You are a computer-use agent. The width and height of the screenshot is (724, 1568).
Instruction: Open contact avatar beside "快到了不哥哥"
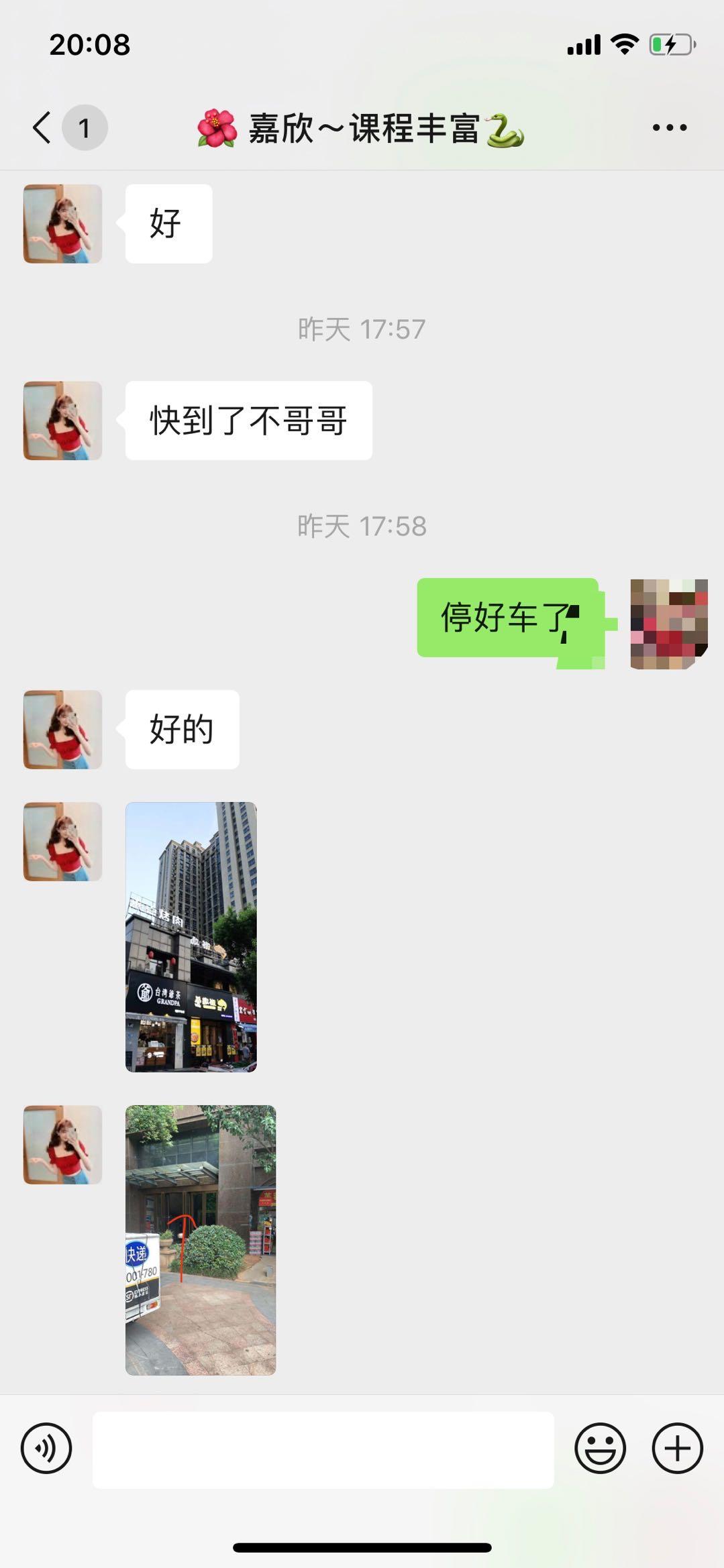(x=62, y=421)
